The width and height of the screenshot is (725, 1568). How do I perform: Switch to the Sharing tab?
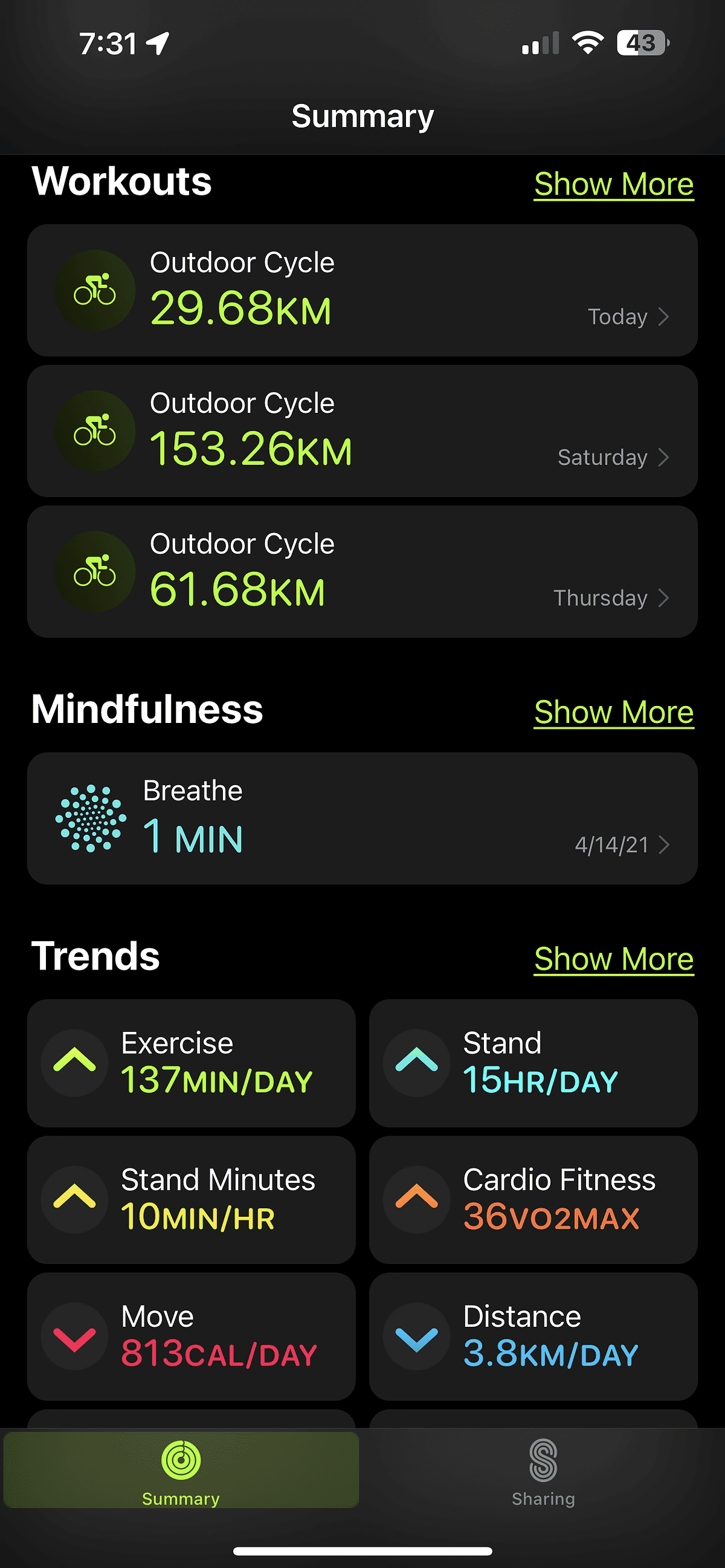tap(543, 1469)
